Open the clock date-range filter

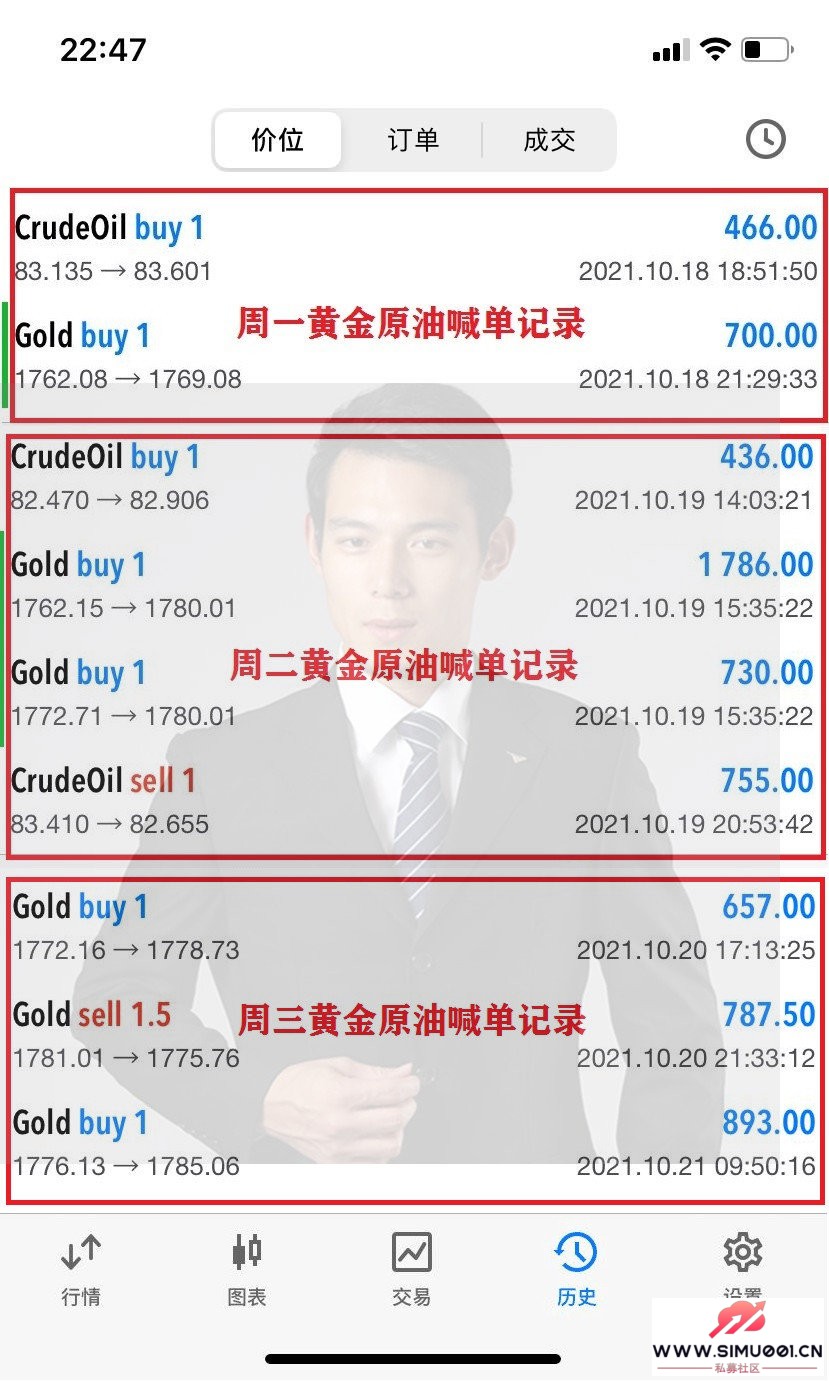[x=765, y=140]
